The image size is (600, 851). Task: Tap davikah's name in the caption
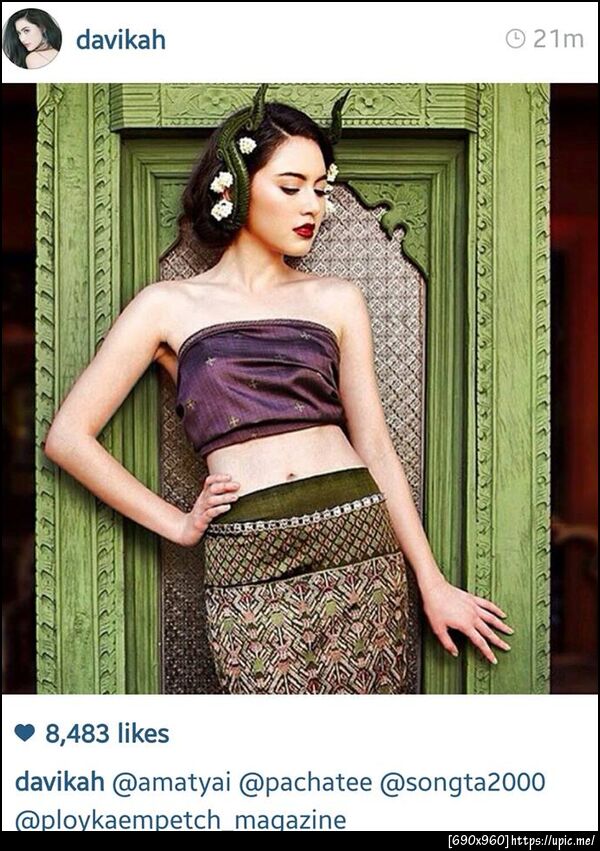pyautogui.click(x=59, y=782)
